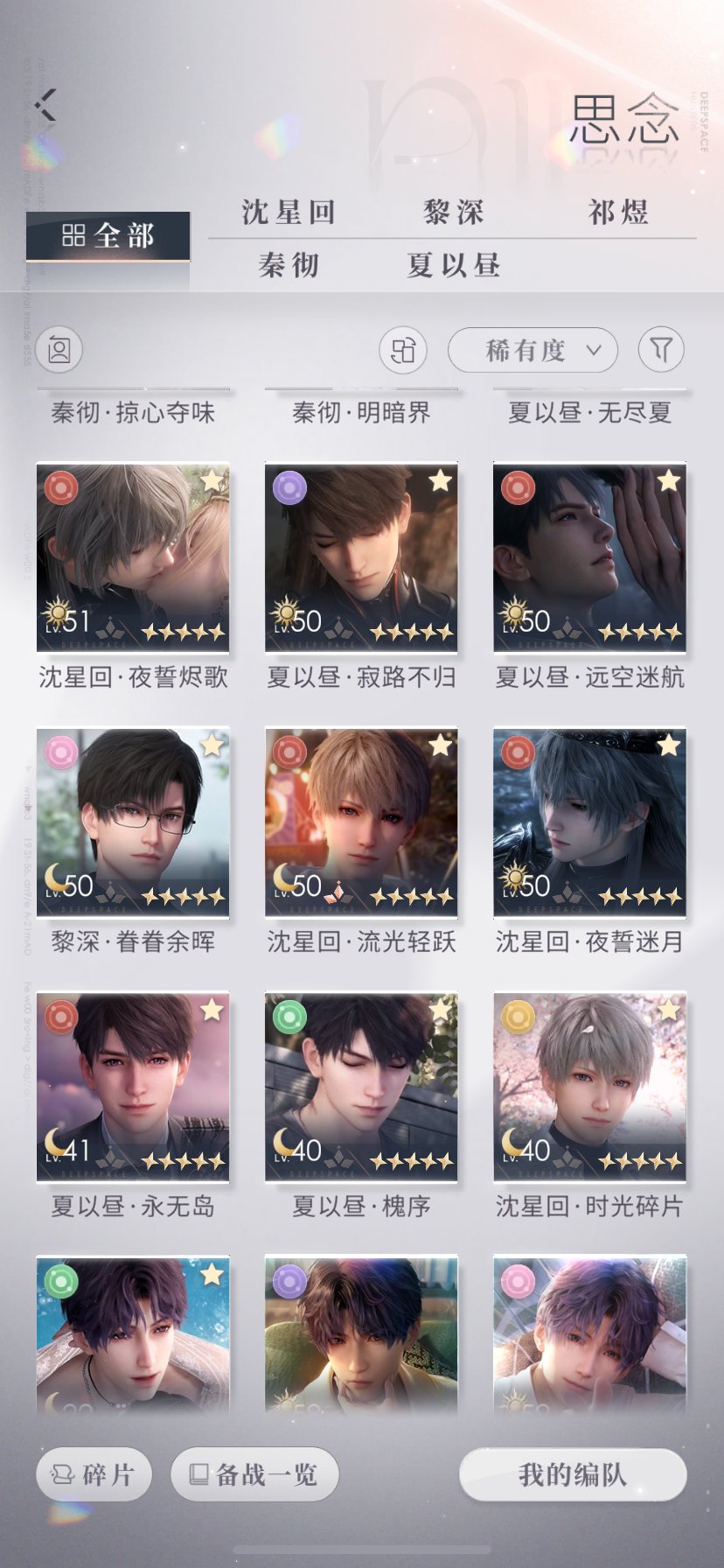The height and width of the screenshot is (1568, 724).
Task: Open card 夏以昼·寂路不归
Action: click(361, 557)
